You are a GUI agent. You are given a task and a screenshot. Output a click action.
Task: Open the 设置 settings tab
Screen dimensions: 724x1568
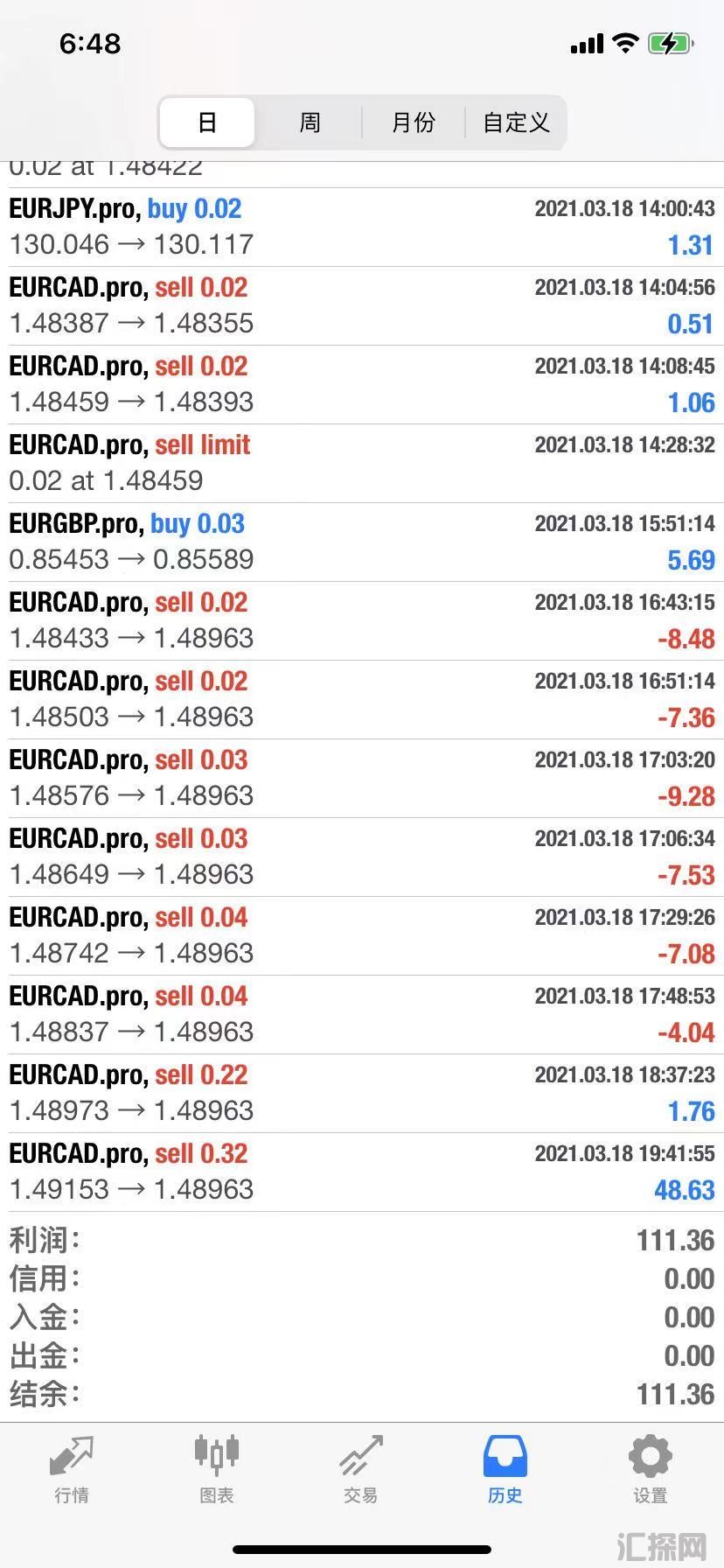[650, 1470]
